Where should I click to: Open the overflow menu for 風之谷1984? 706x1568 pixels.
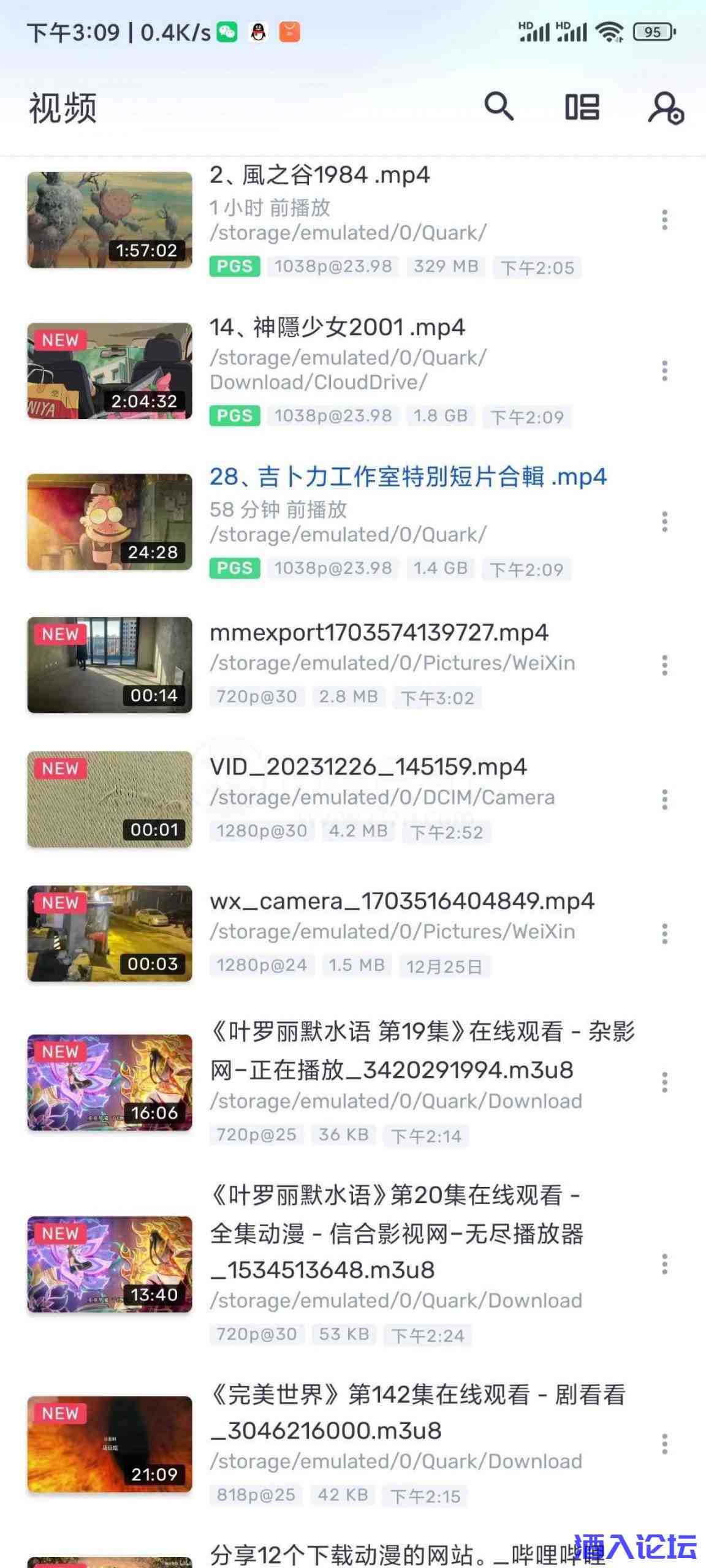(x=665, y=221)
